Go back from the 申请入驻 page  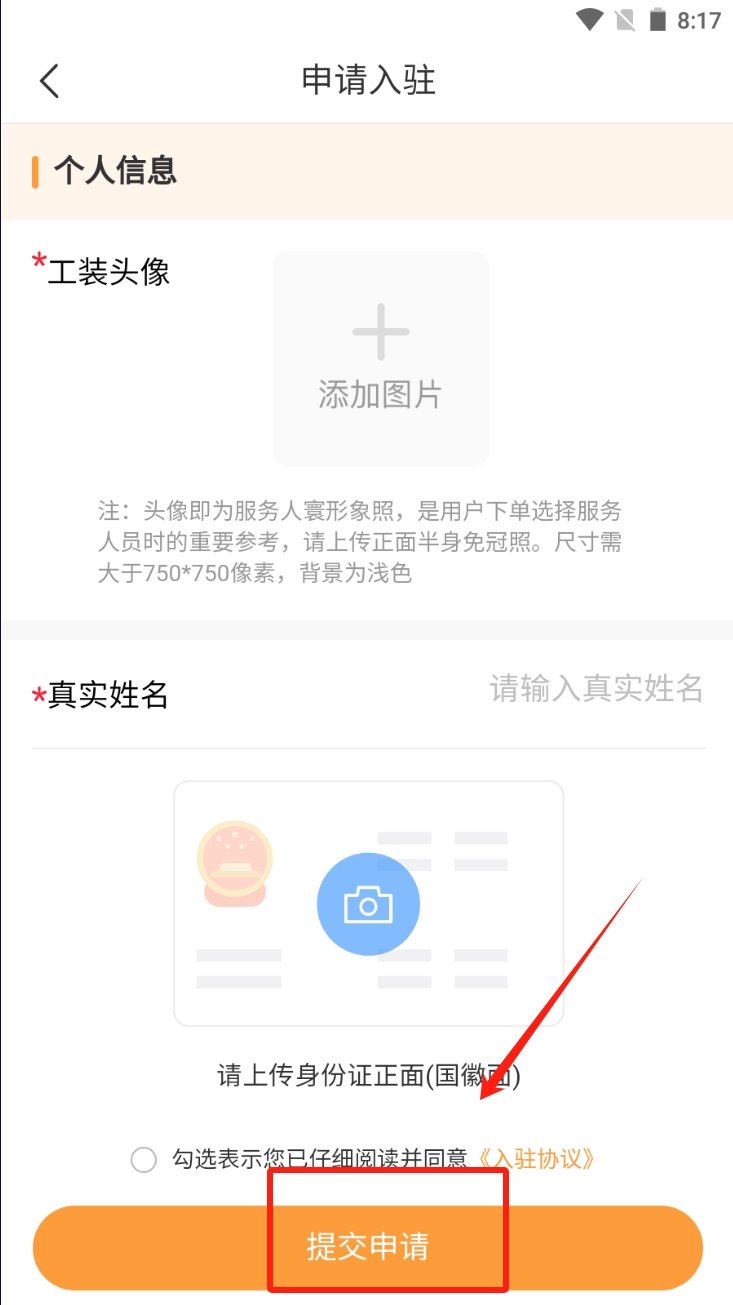click(50, 81)
